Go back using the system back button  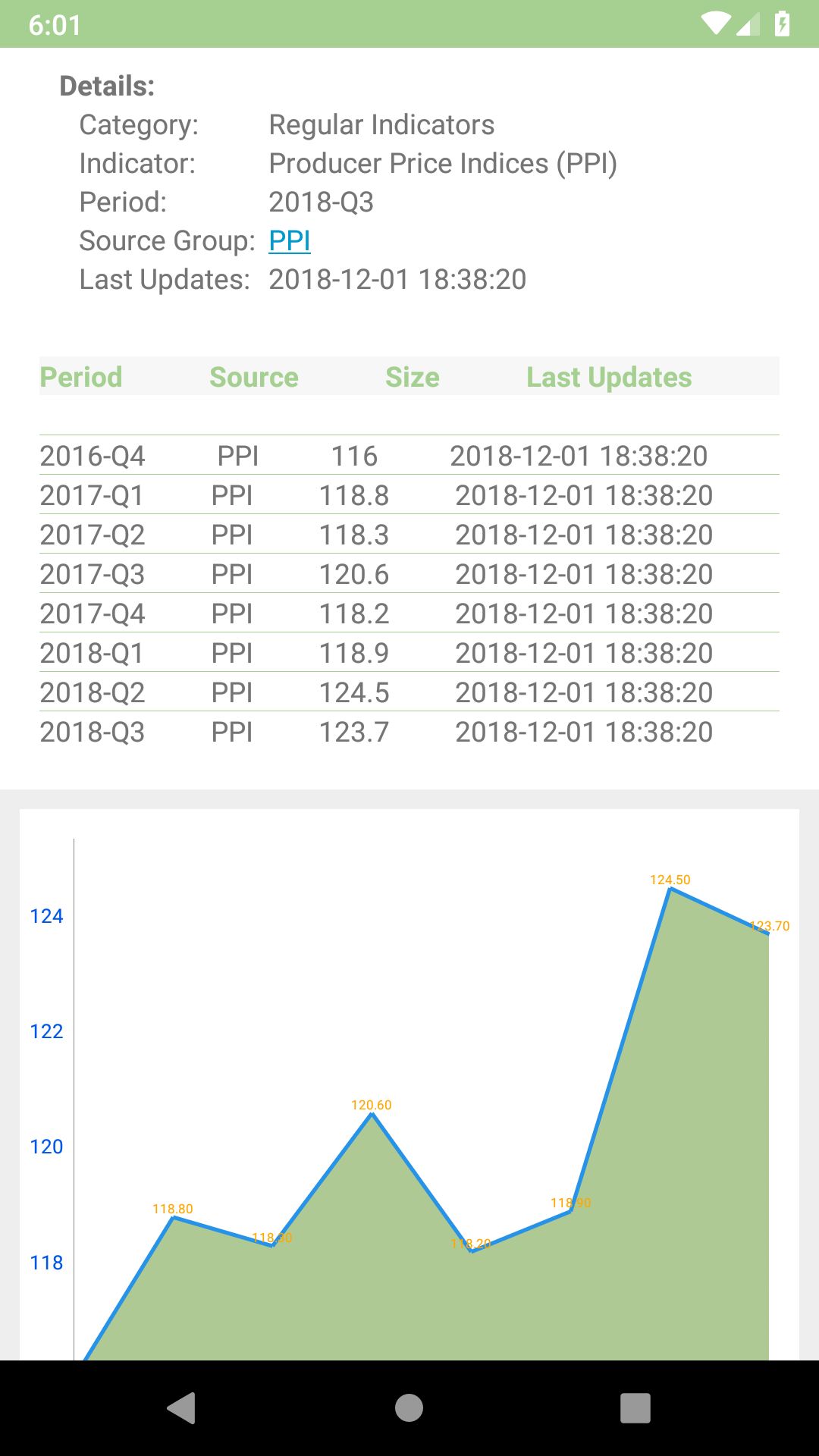tap(182, 1408)
